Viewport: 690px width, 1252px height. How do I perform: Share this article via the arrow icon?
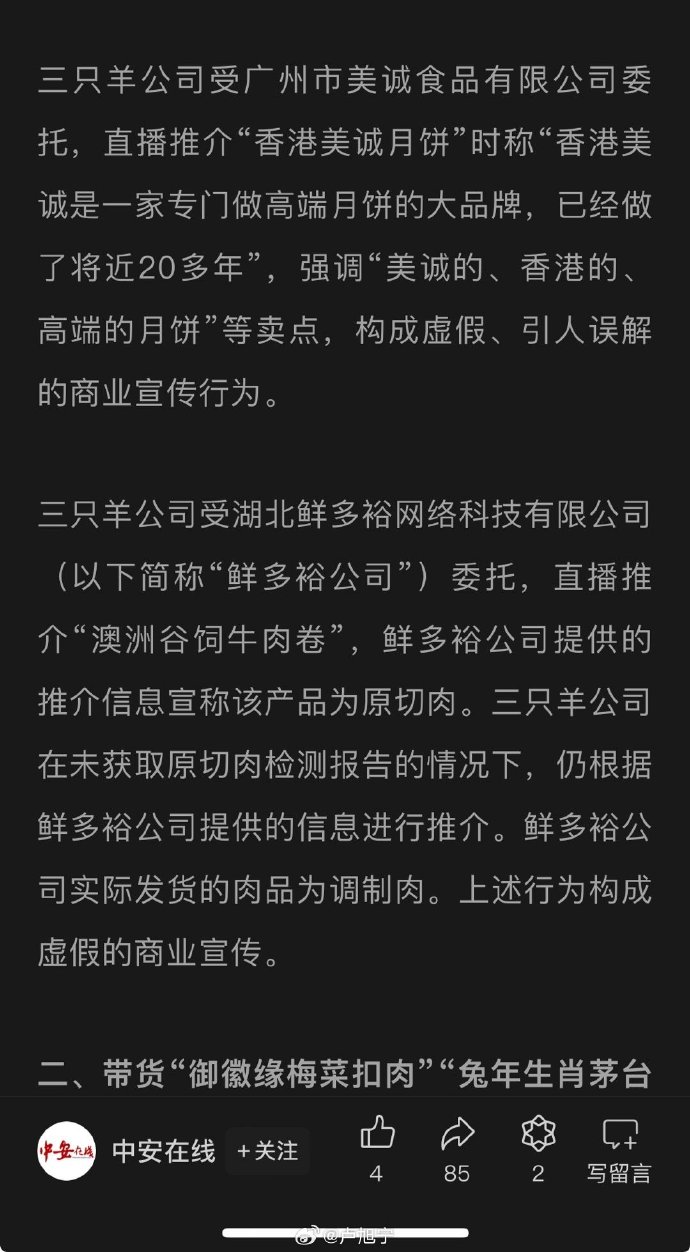click(457, 1134)
